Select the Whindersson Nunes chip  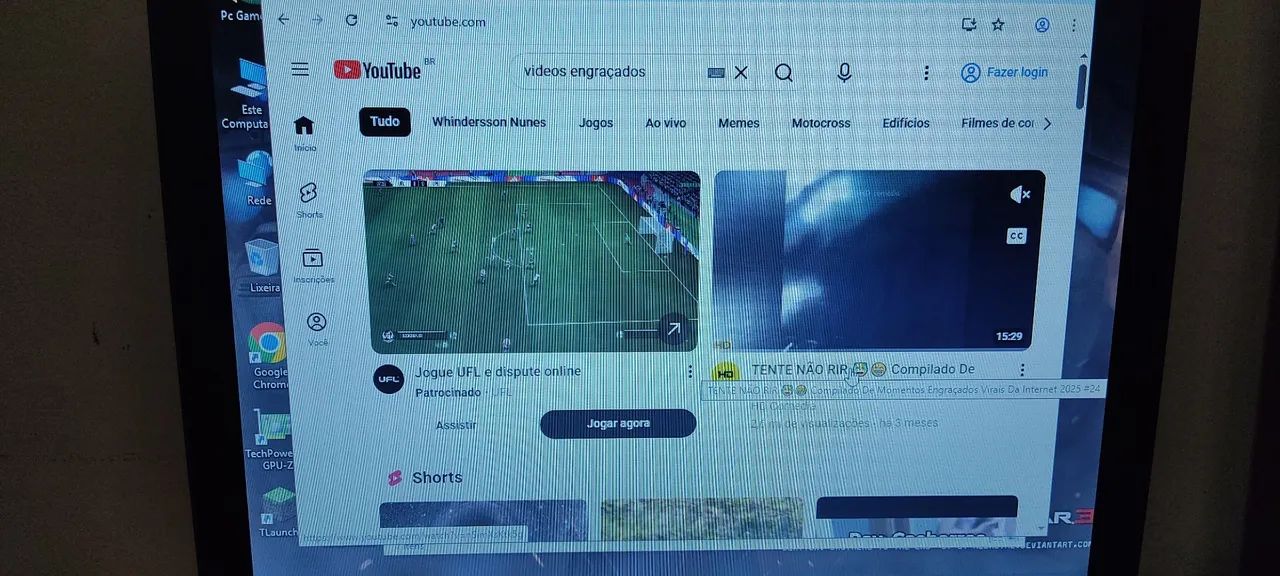[489, 122]
